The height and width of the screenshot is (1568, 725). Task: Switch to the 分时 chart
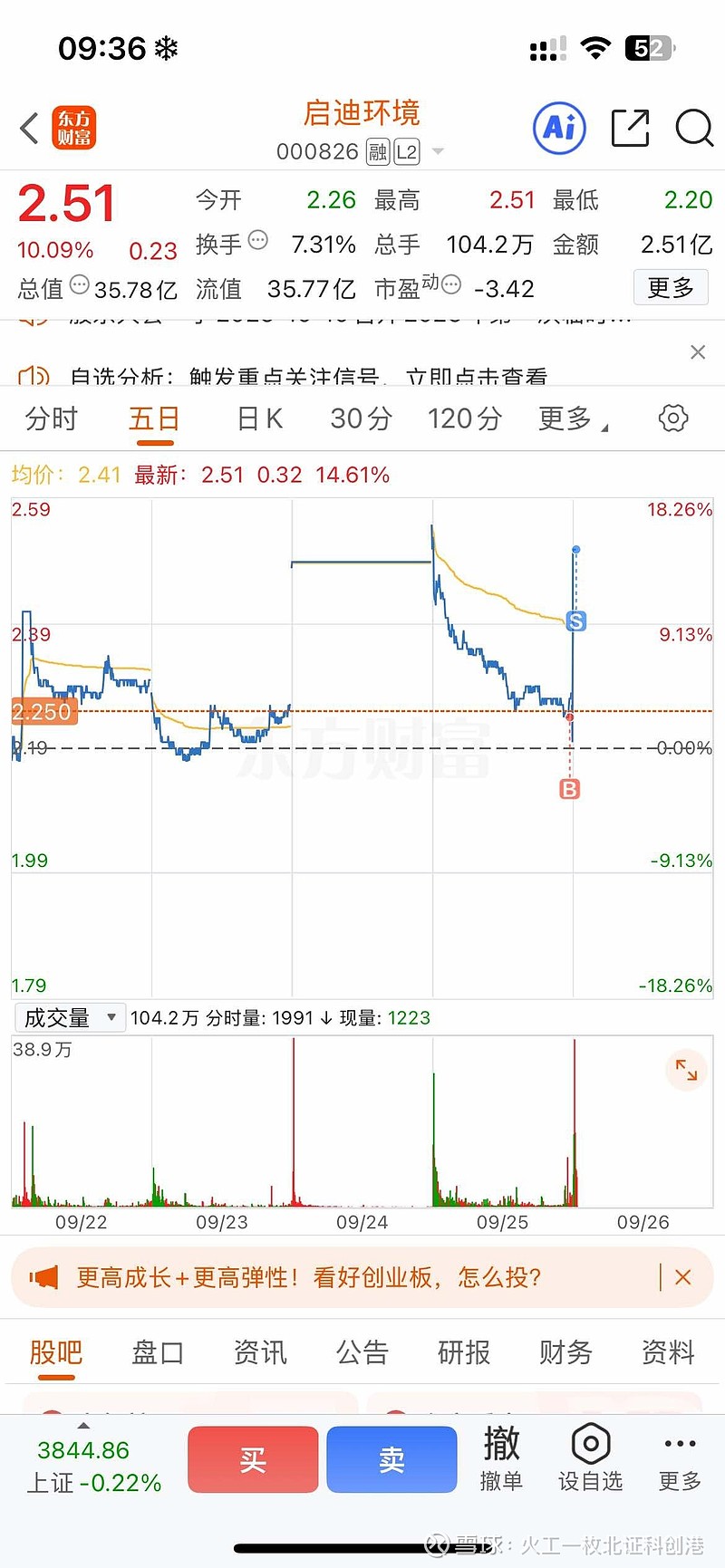coord(52,418)
